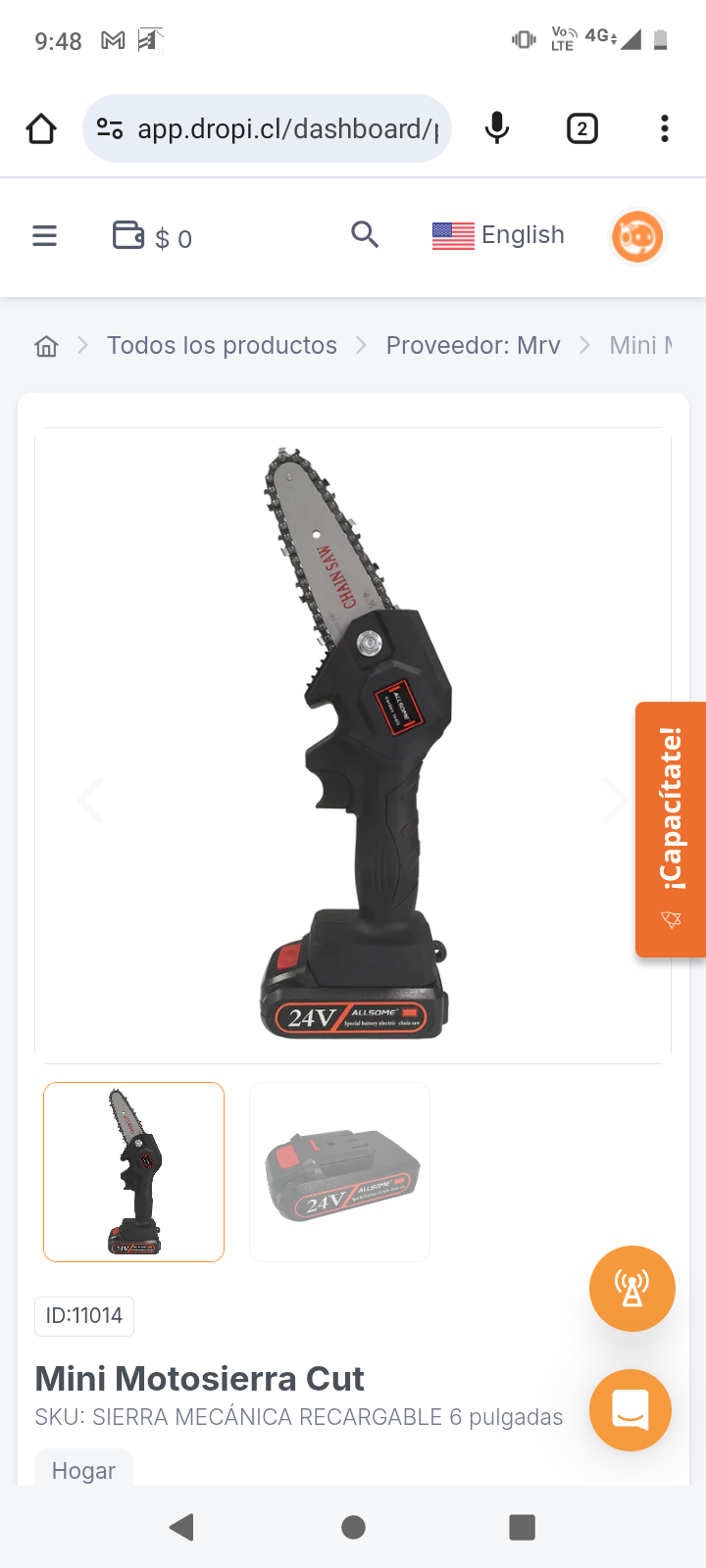Show the previous product image
706x1568 pixels.
coord(91,800)
